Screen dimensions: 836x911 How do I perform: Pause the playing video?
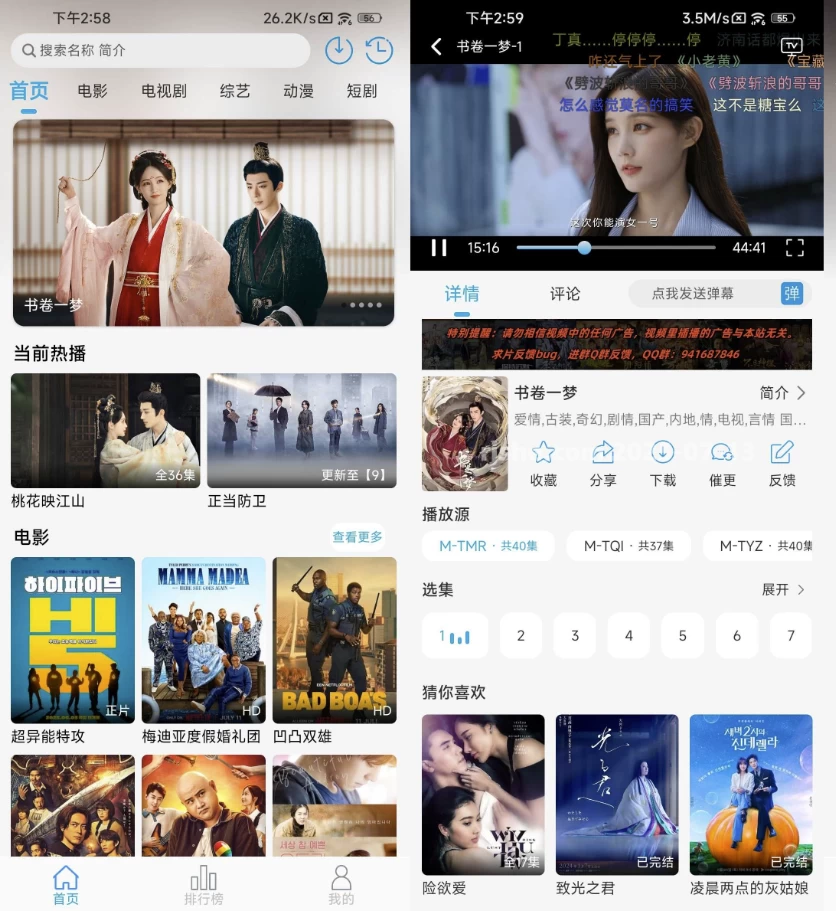click(x=438, y=247)
